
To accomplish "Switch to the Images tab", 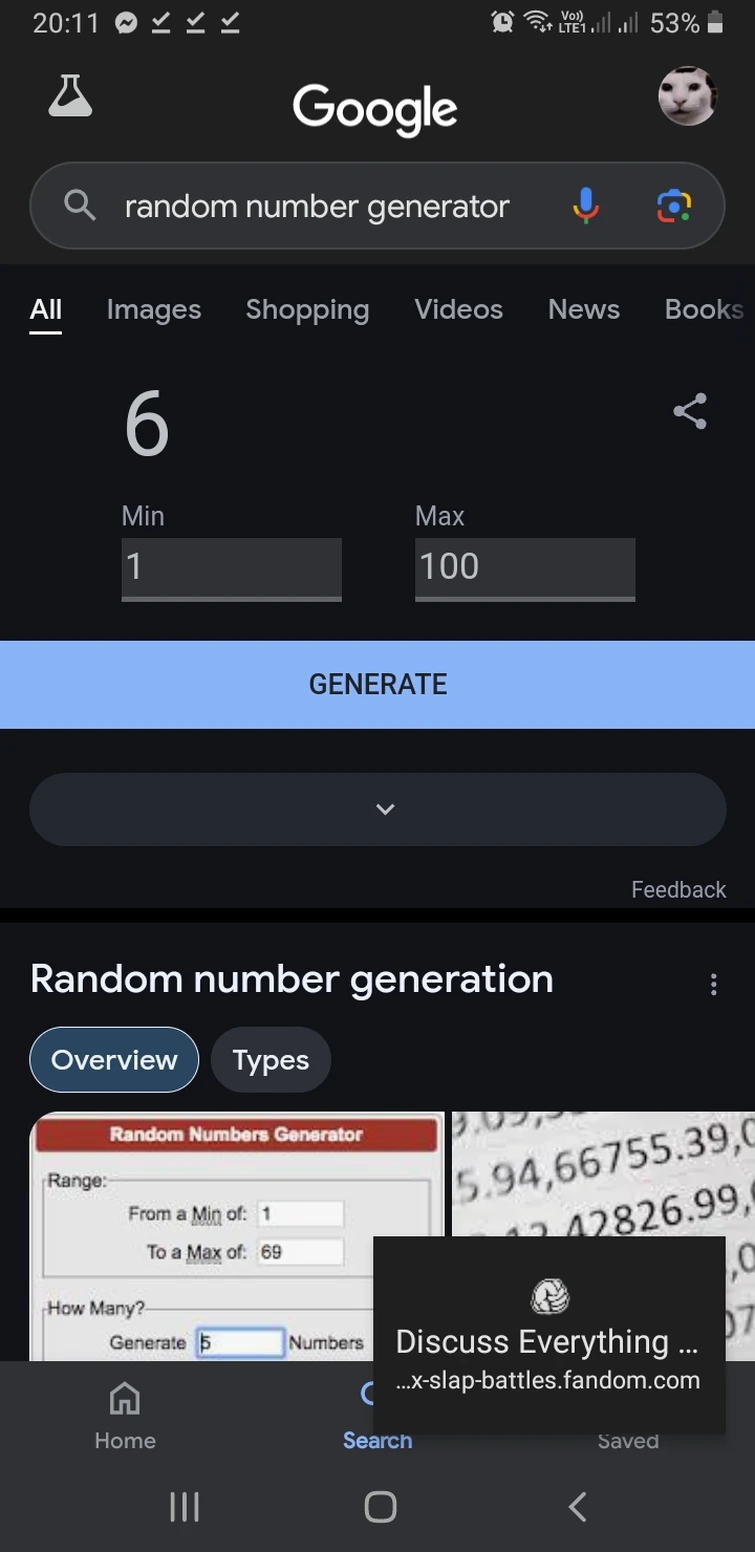I will click(x=154, y=310).
